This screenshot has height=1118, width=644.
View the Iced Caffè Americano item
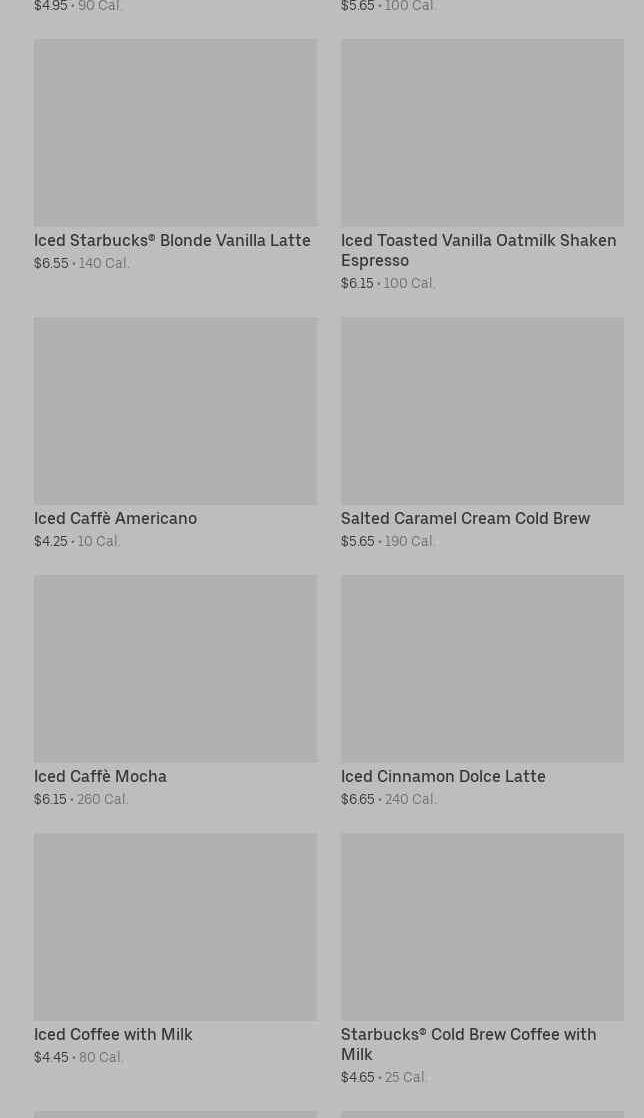175,411
